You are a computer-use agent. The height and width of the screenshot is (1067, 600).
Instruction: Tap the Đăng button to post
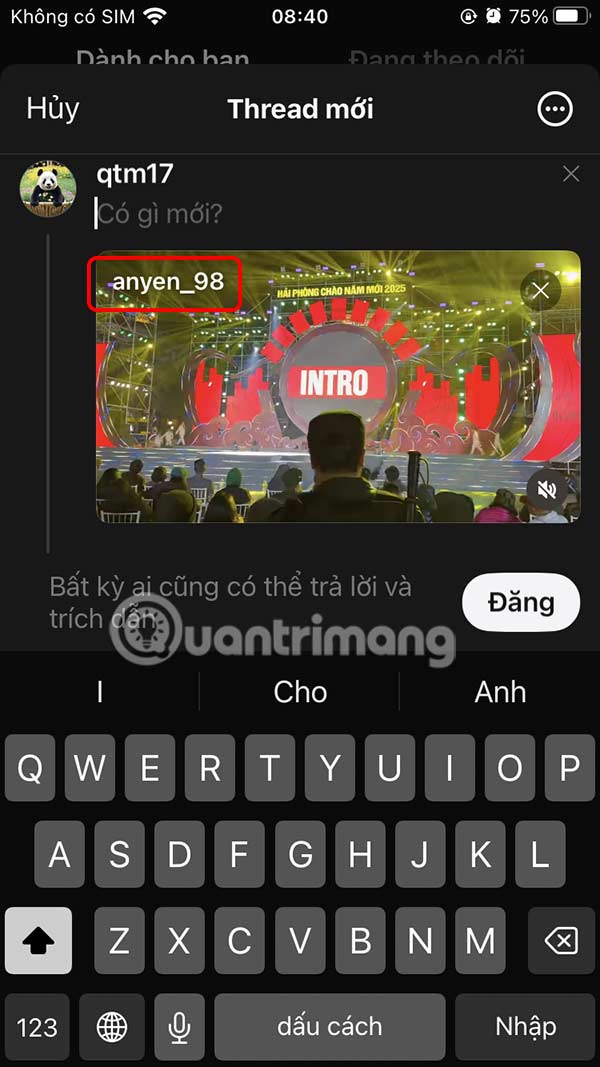pos(520,602)
